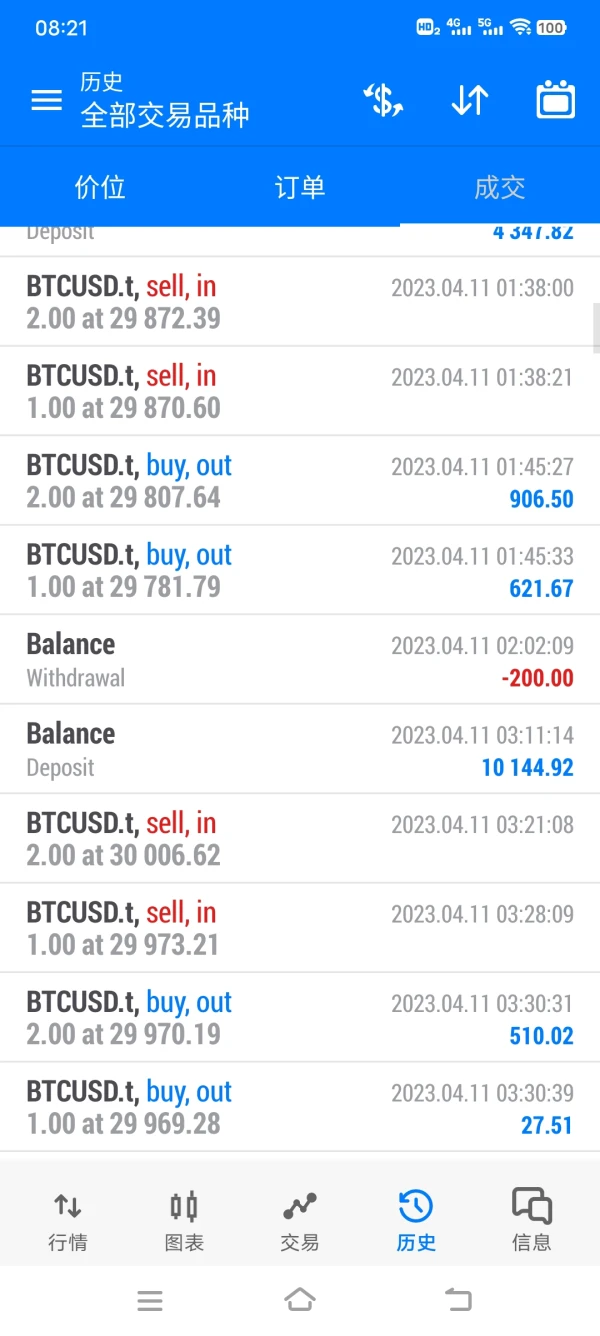The image size is (600, 1336).
Task: Open the hamburger drawer menu
Action: (47, 100)
